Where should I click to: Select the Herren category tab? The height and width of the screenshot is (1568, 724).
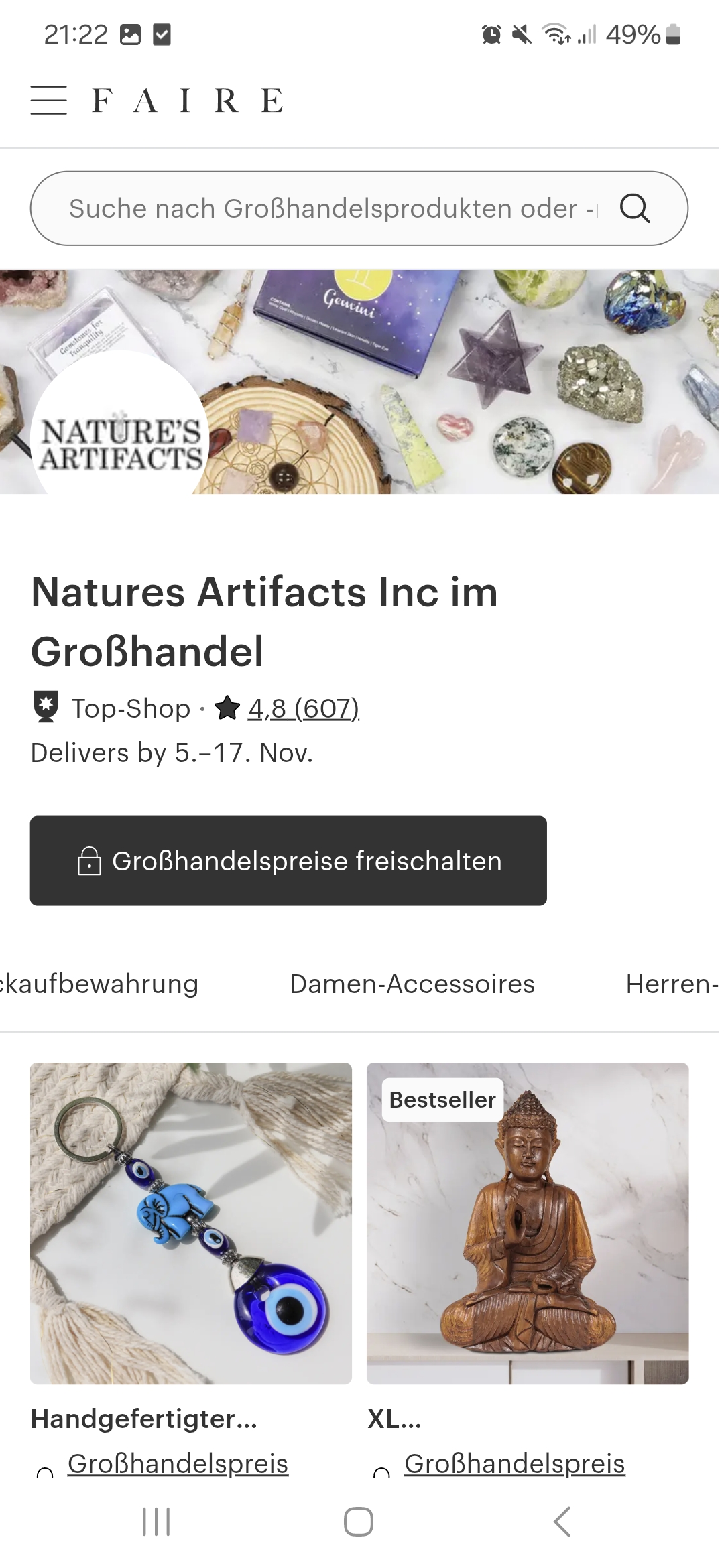672,984
